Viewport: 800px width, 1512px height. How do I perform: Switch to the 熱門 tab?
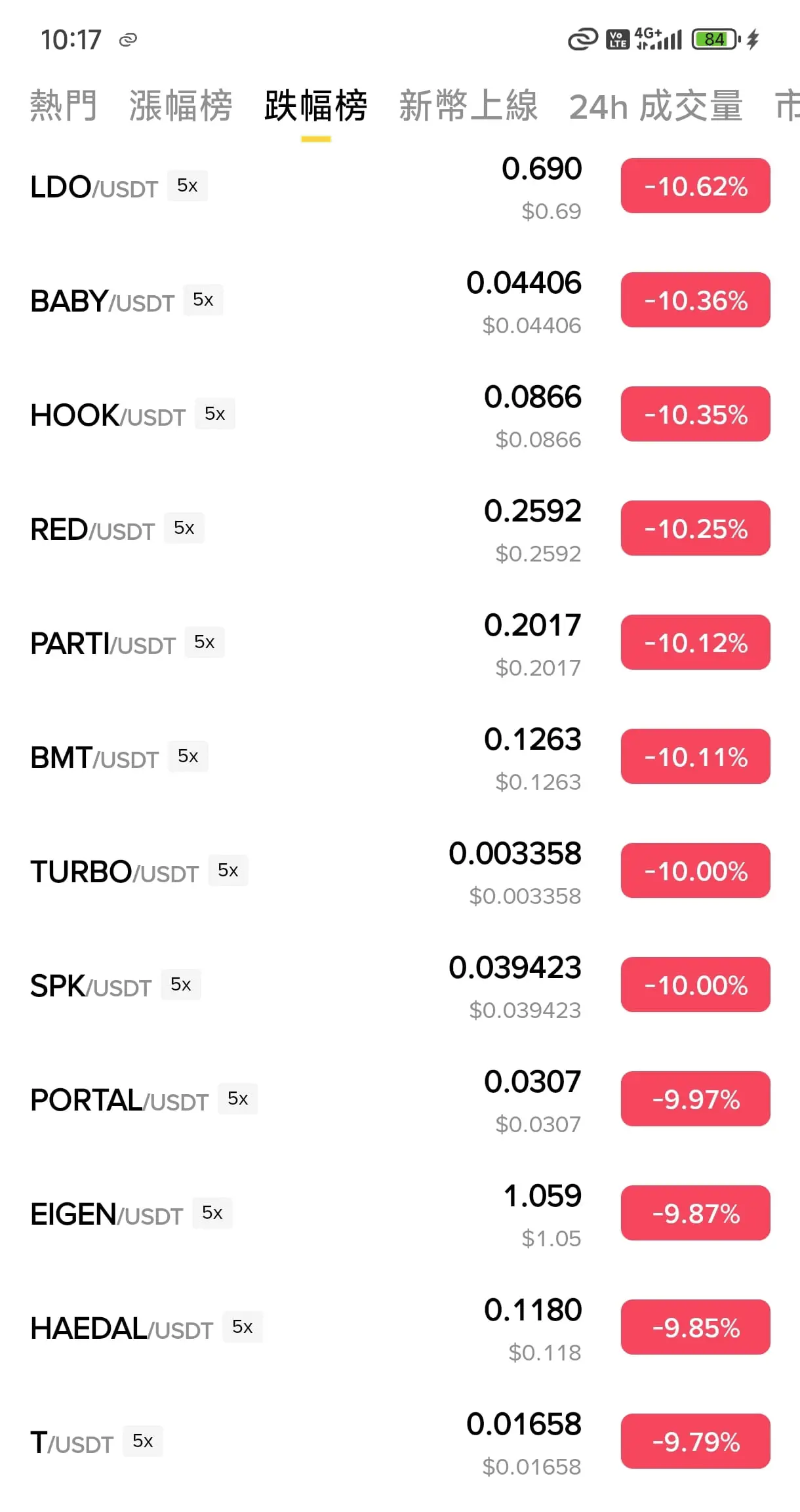point(64,106)
